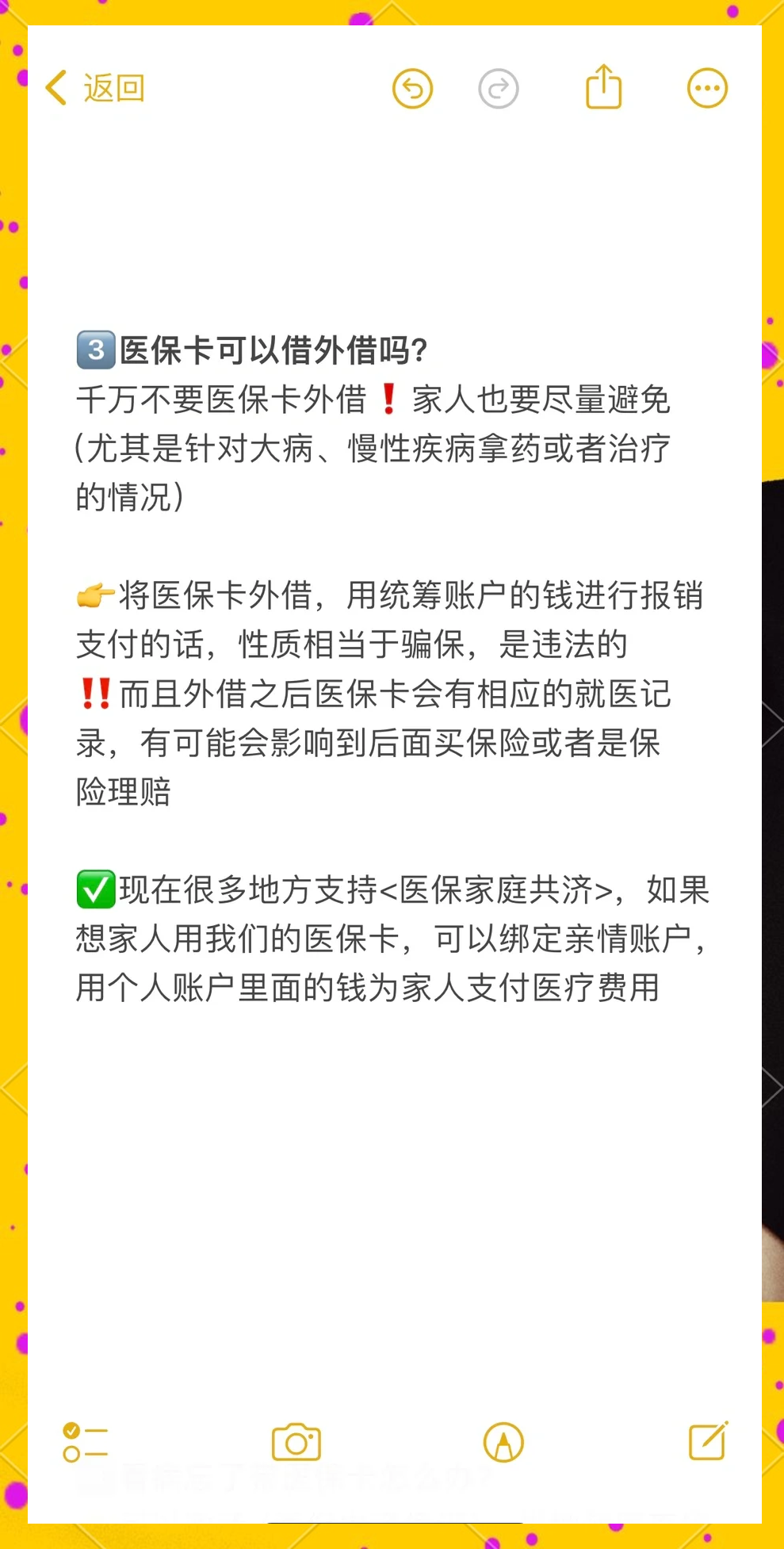Image resolution: width=784 pixels, height=1549 pixels.
Task: Tap the ‼️ double exclamation emoji
Action: click(x=94, y=694)
